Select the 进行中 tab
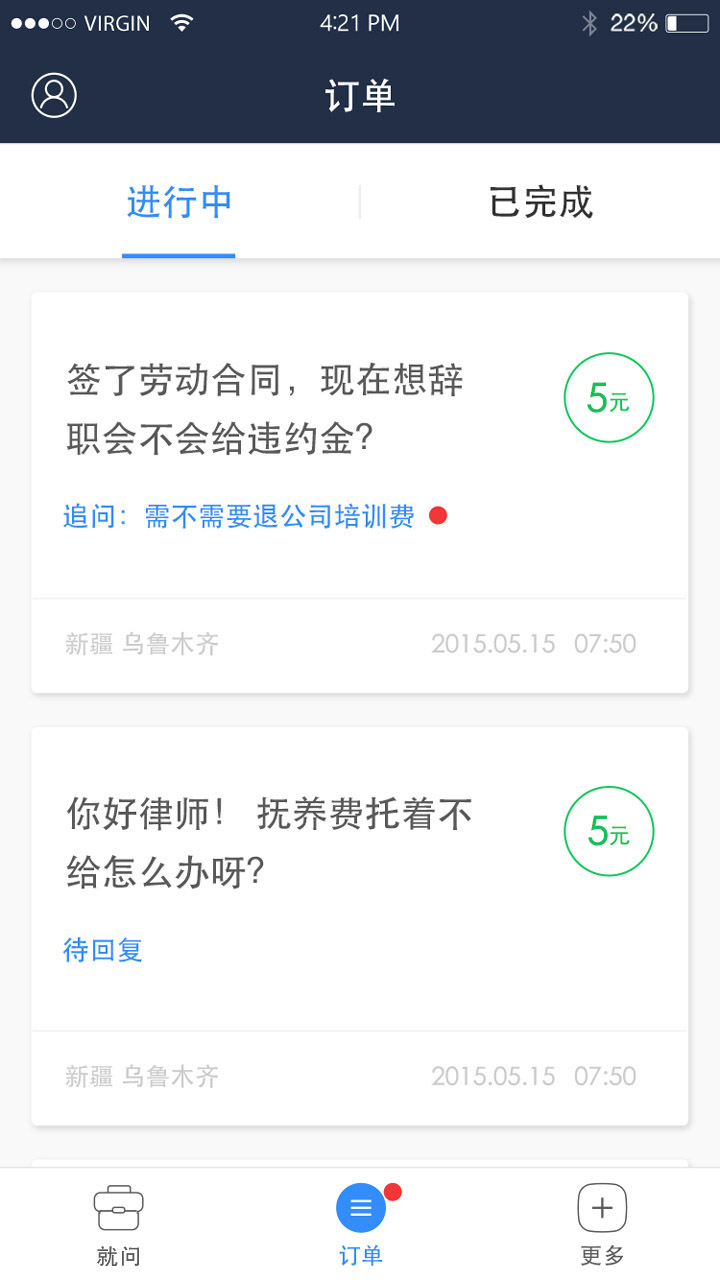The height and width of the screenshot is (1280, 720). tap(179, 202)
